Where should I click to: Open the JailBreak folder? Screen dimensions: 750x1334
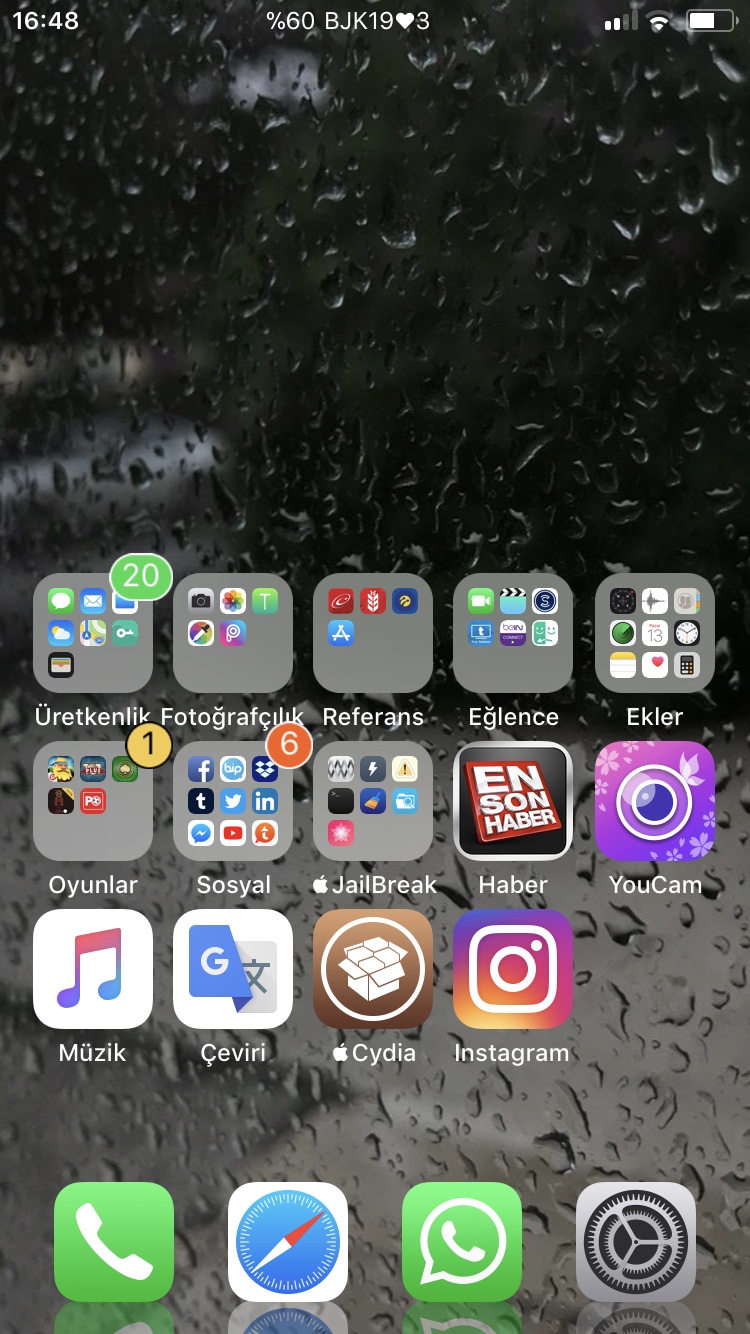tap(373, 801)
